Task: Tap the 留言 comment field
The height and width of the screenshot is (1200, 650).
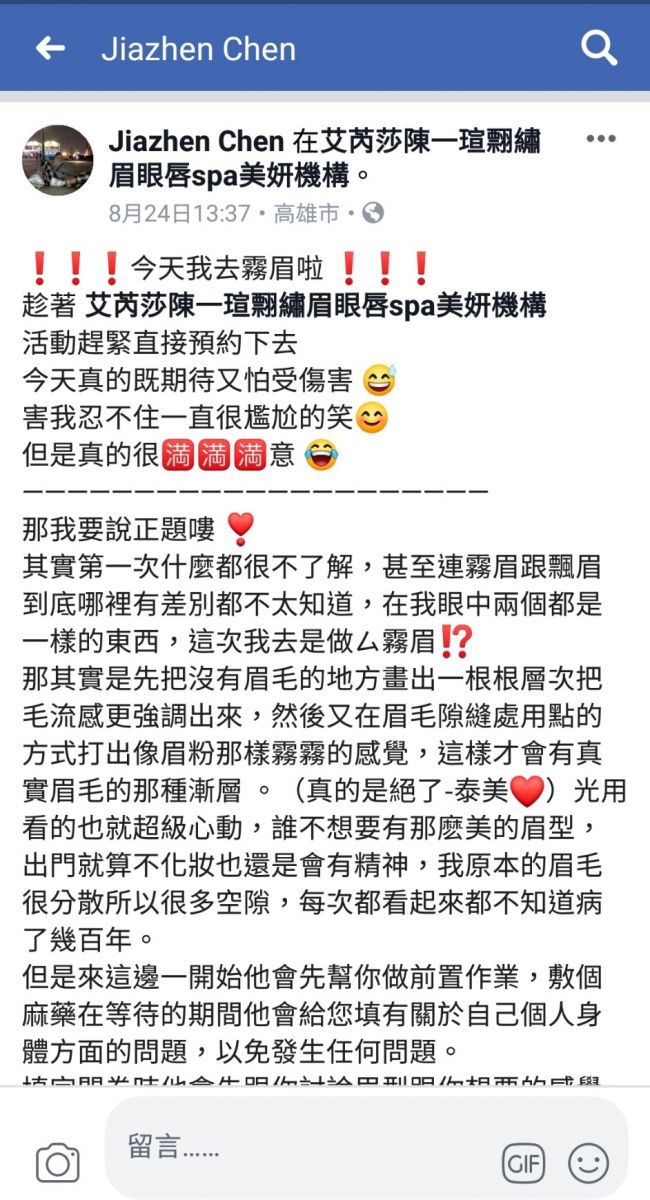Action: tap(300, 1146)
